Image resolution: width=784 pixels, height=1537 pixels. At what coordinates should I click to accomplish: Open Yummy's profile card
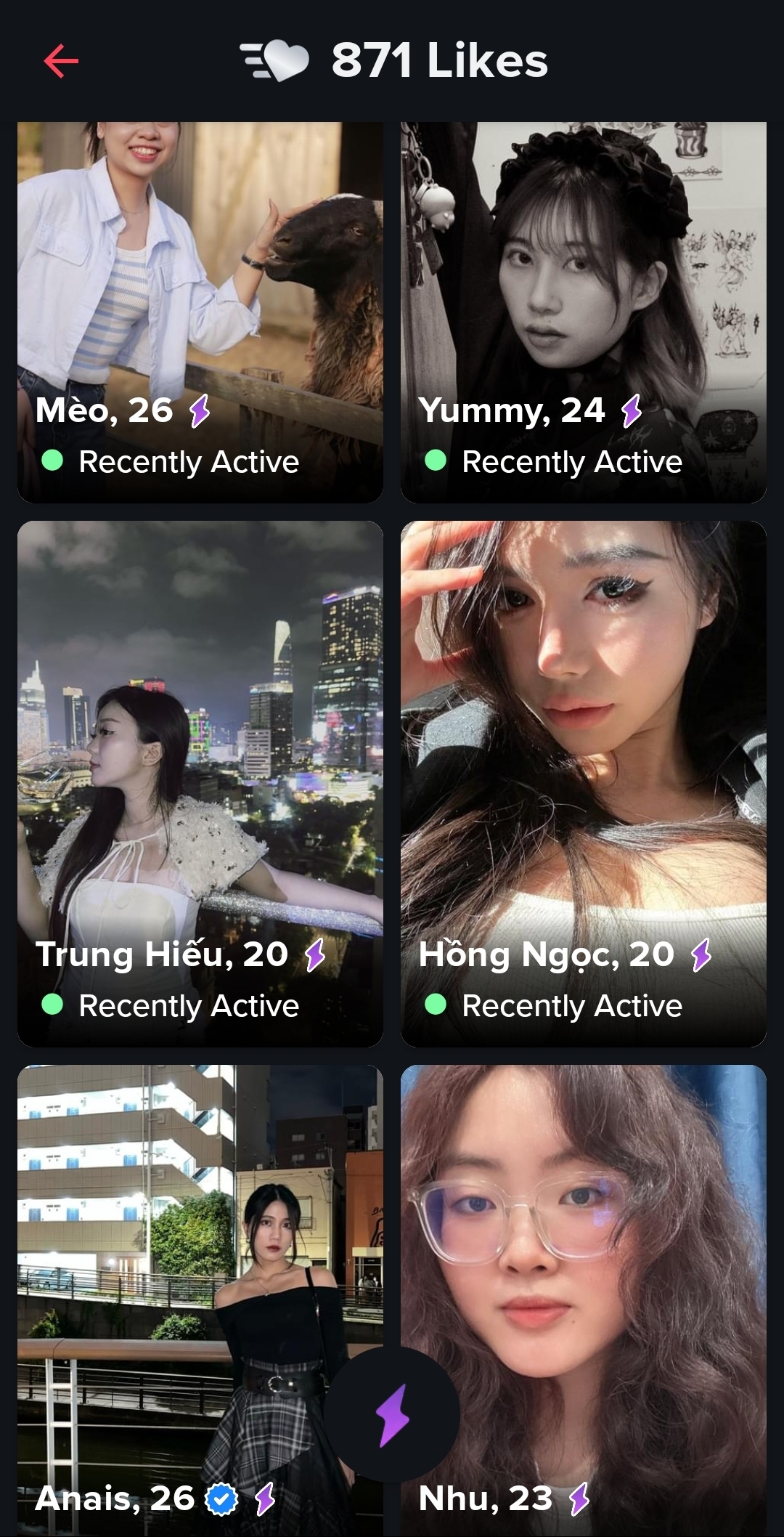(x=584, y=312)
